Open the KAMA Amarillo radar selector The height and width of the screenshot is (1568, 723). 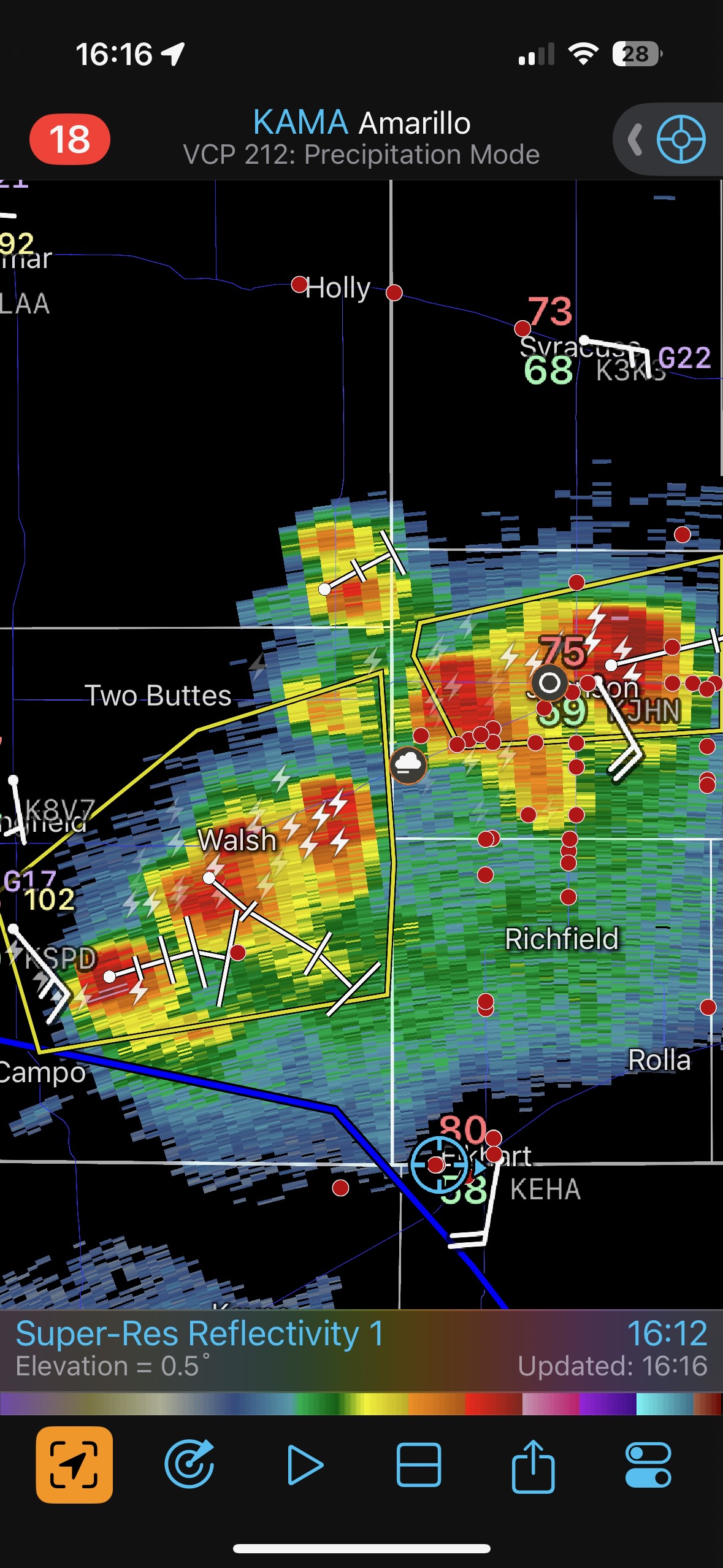tap(361, 137)
